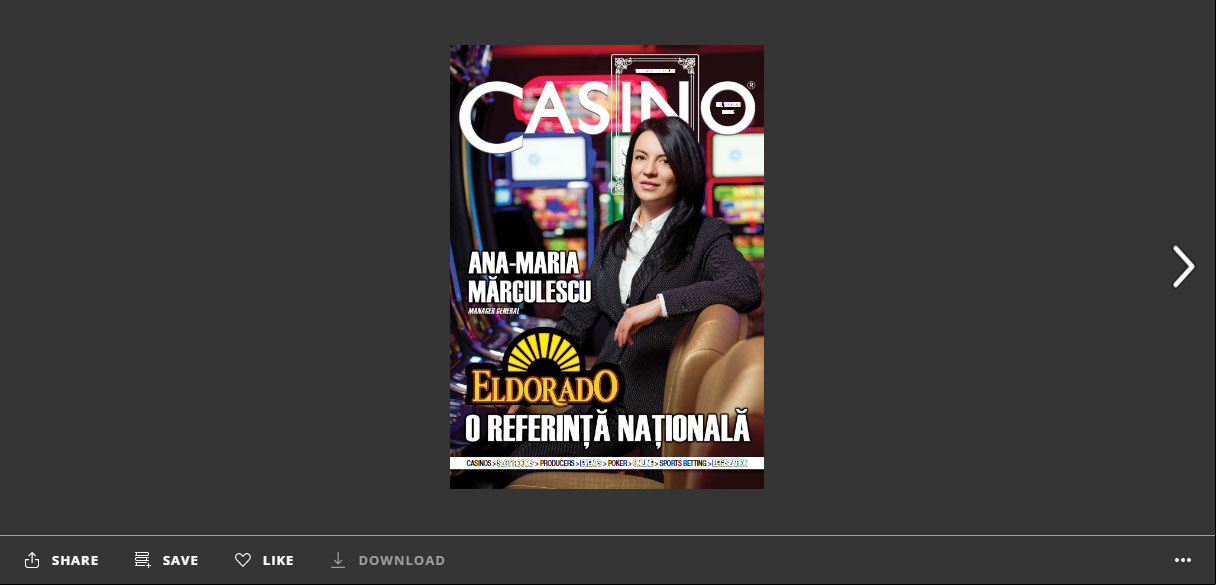Open the three-dot more options menu
This screenshot has height=585, width=1216.
tap(1183, 560)
